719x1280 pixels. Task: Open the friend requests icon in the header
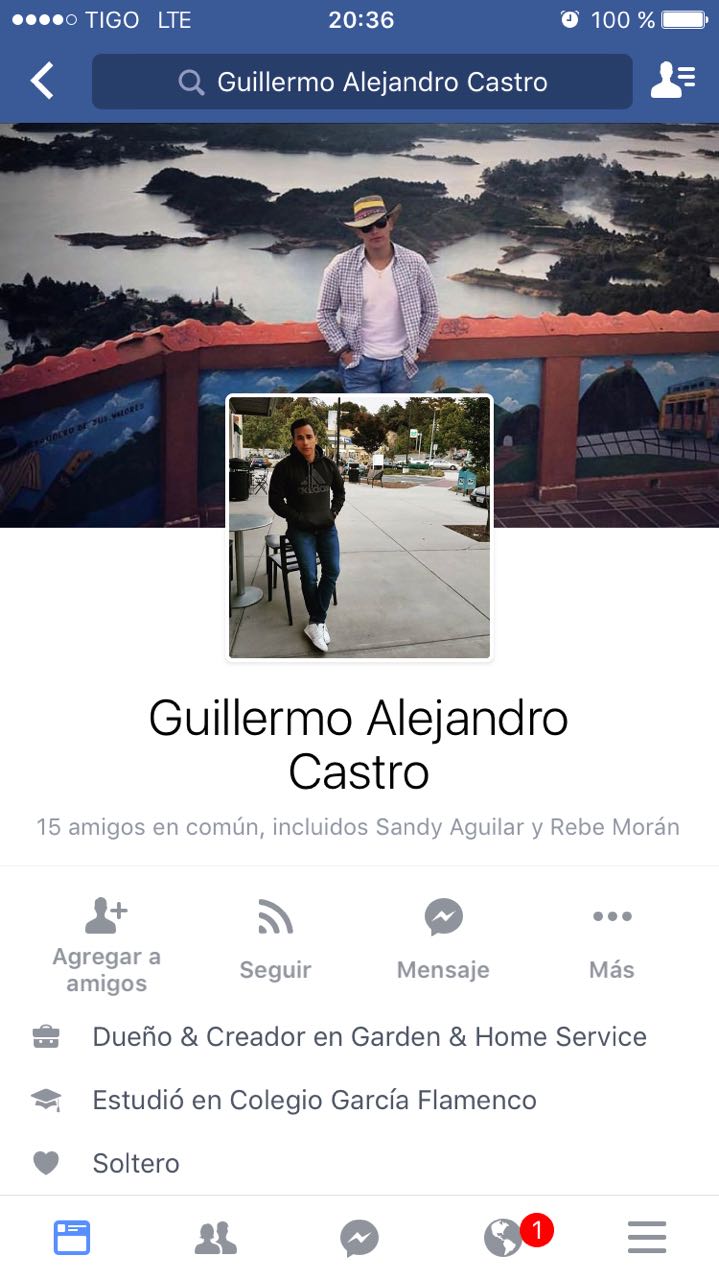(x=673, y=81)
